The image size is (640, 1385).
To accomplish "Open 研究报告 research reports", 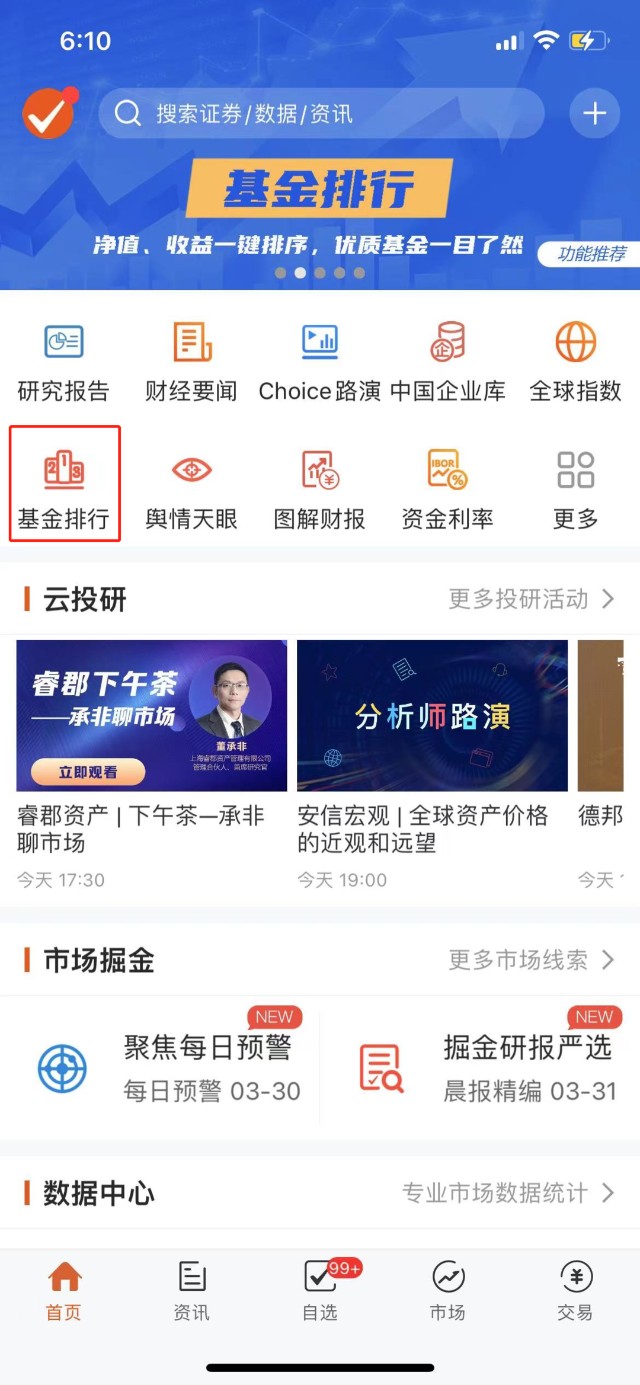I will click(x=64, y=362).
